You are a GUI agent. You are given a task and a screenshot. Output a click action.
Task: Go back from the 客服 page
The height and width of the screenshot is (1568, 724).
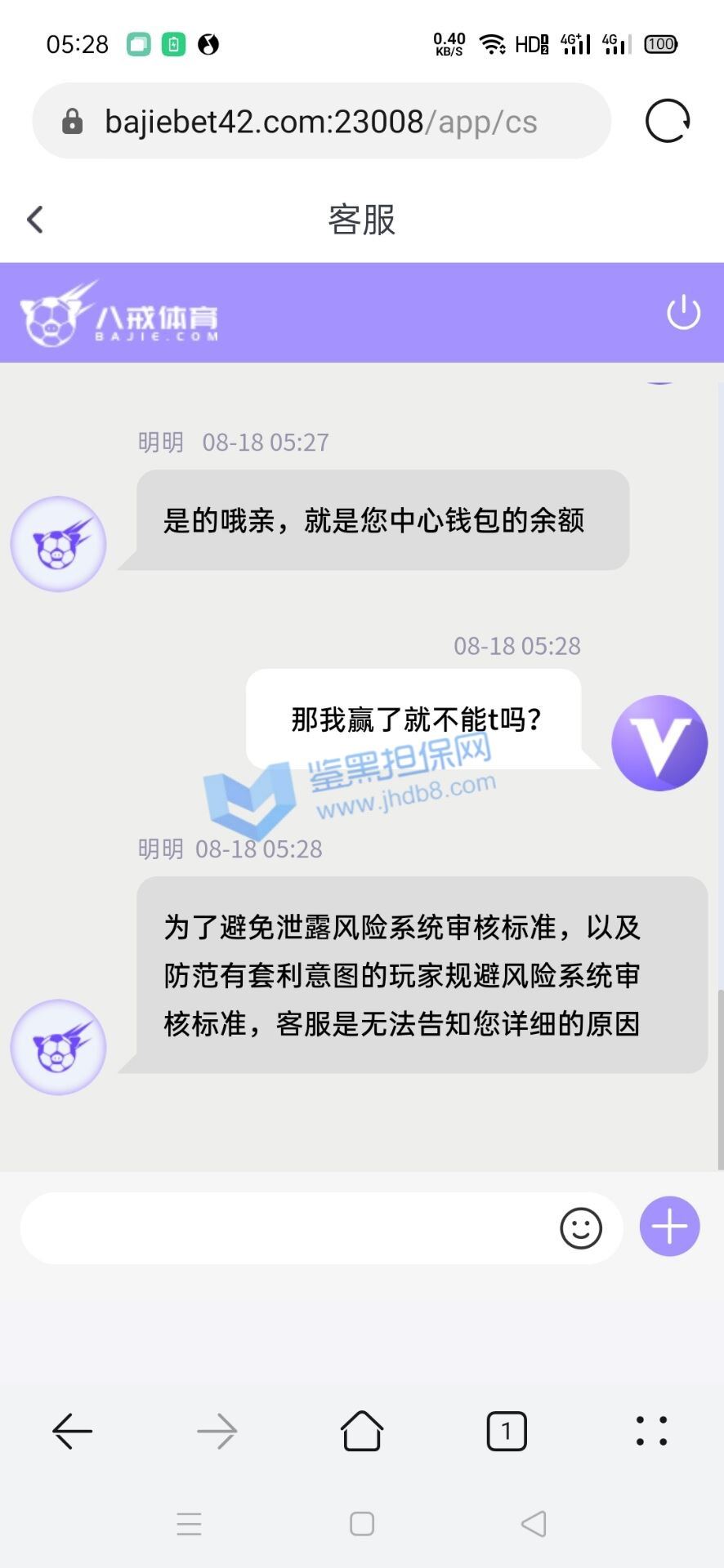(x=35, y=220)
